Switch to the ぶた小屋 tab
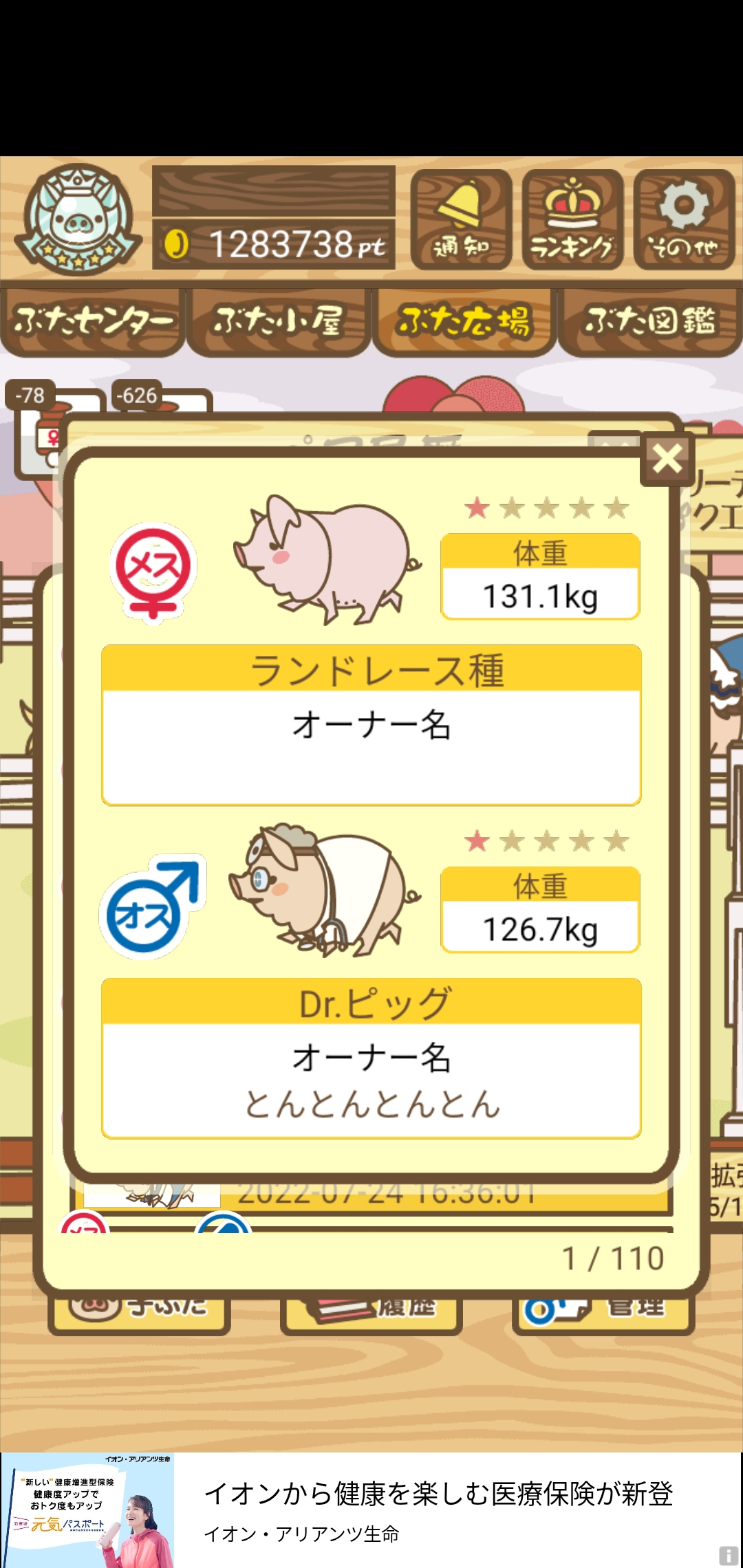This screenshot has height=1568, width=743. coord(279,322)
